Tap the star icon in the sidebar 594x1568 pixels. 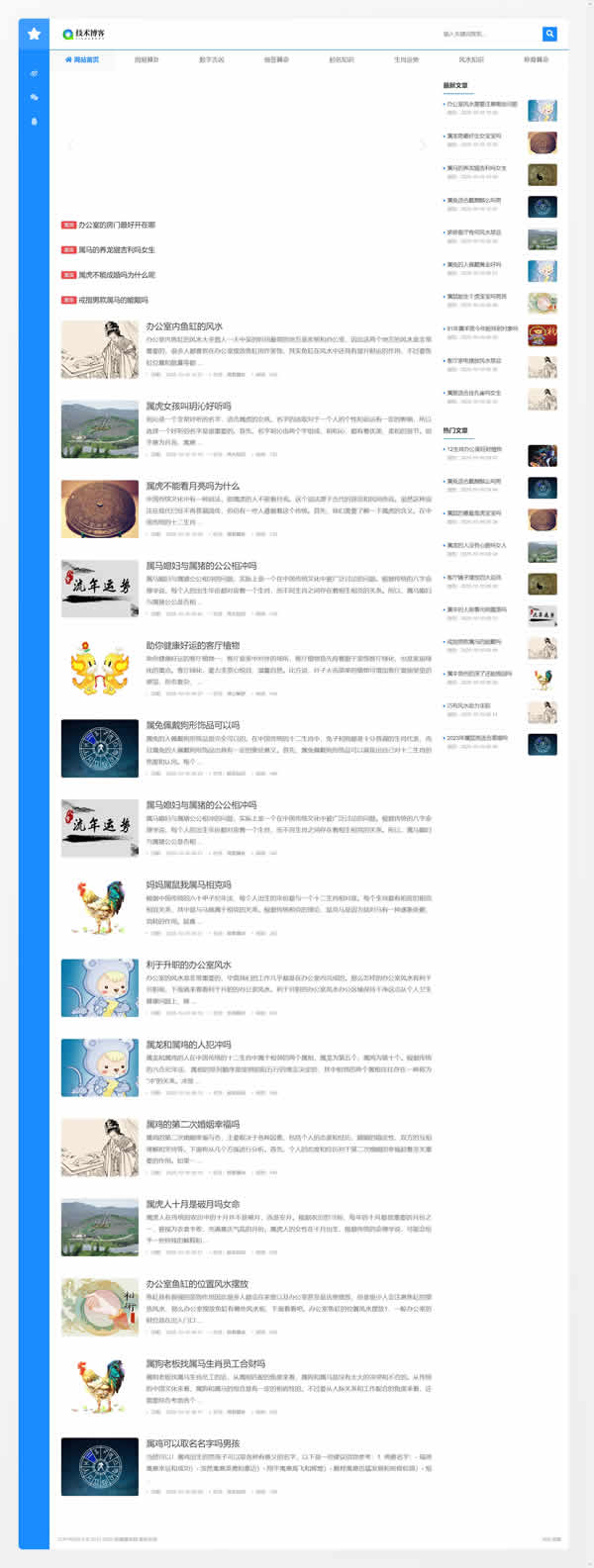pyautogui.click(x=34, y=34)
